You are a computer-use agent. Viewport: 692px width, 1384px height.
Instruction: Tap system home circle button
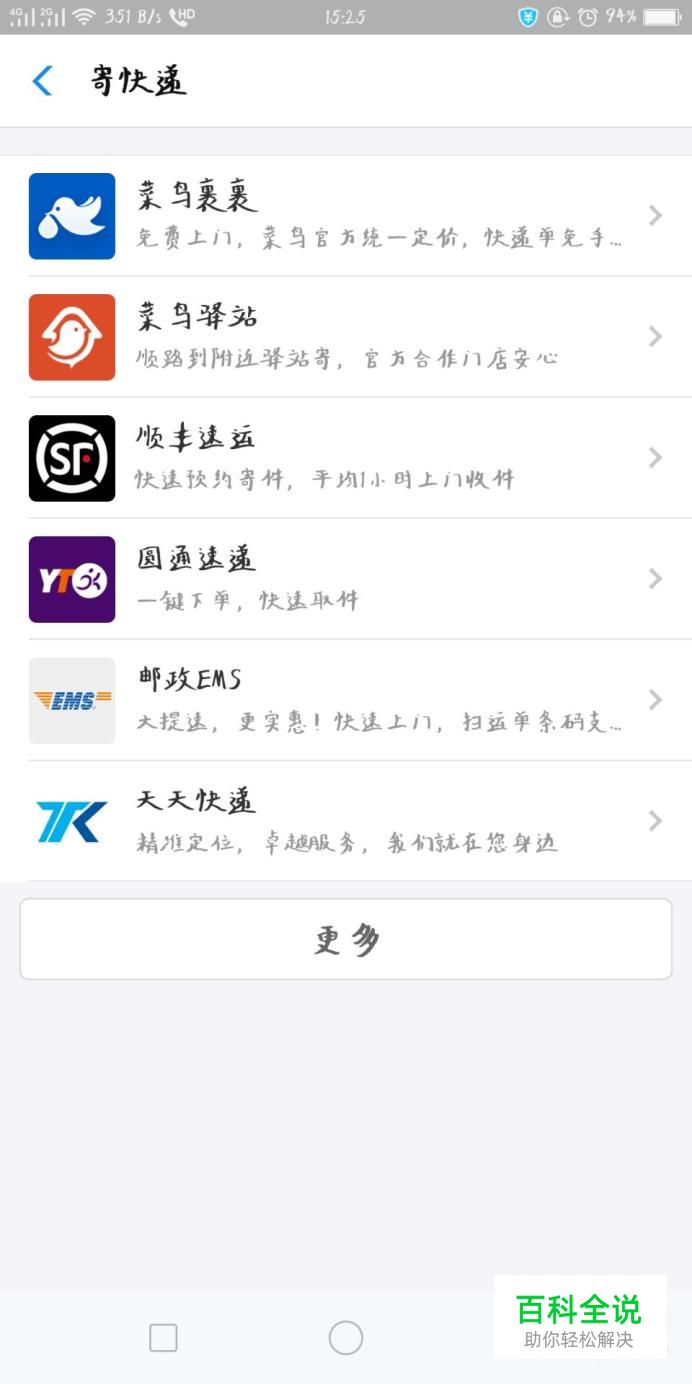pyautogui.click(x=346, y=1337)
